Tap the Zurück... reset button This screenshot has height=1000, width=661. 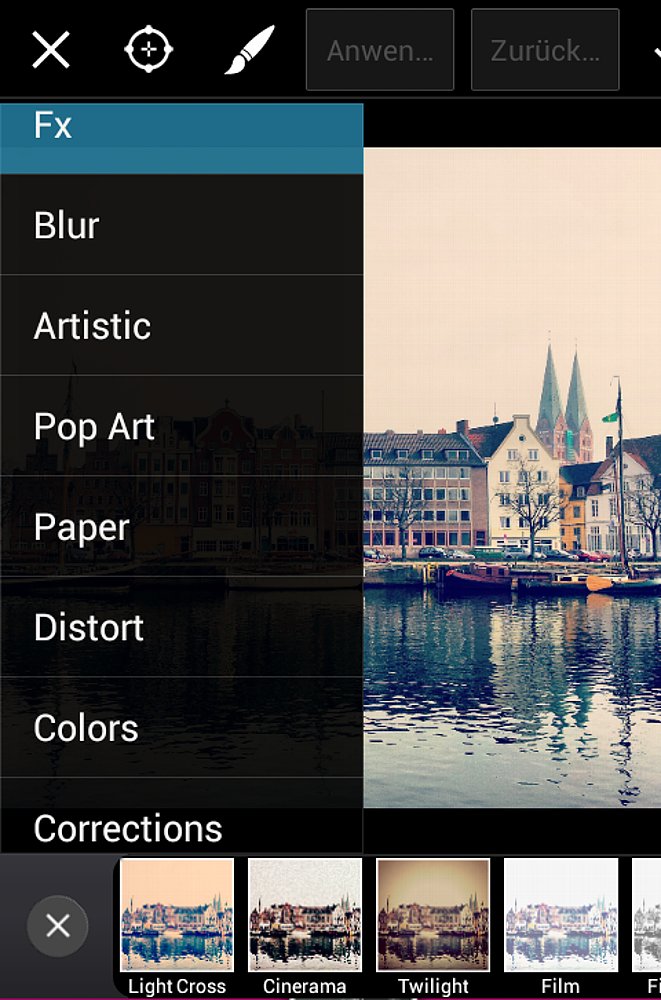click(545, 50)
